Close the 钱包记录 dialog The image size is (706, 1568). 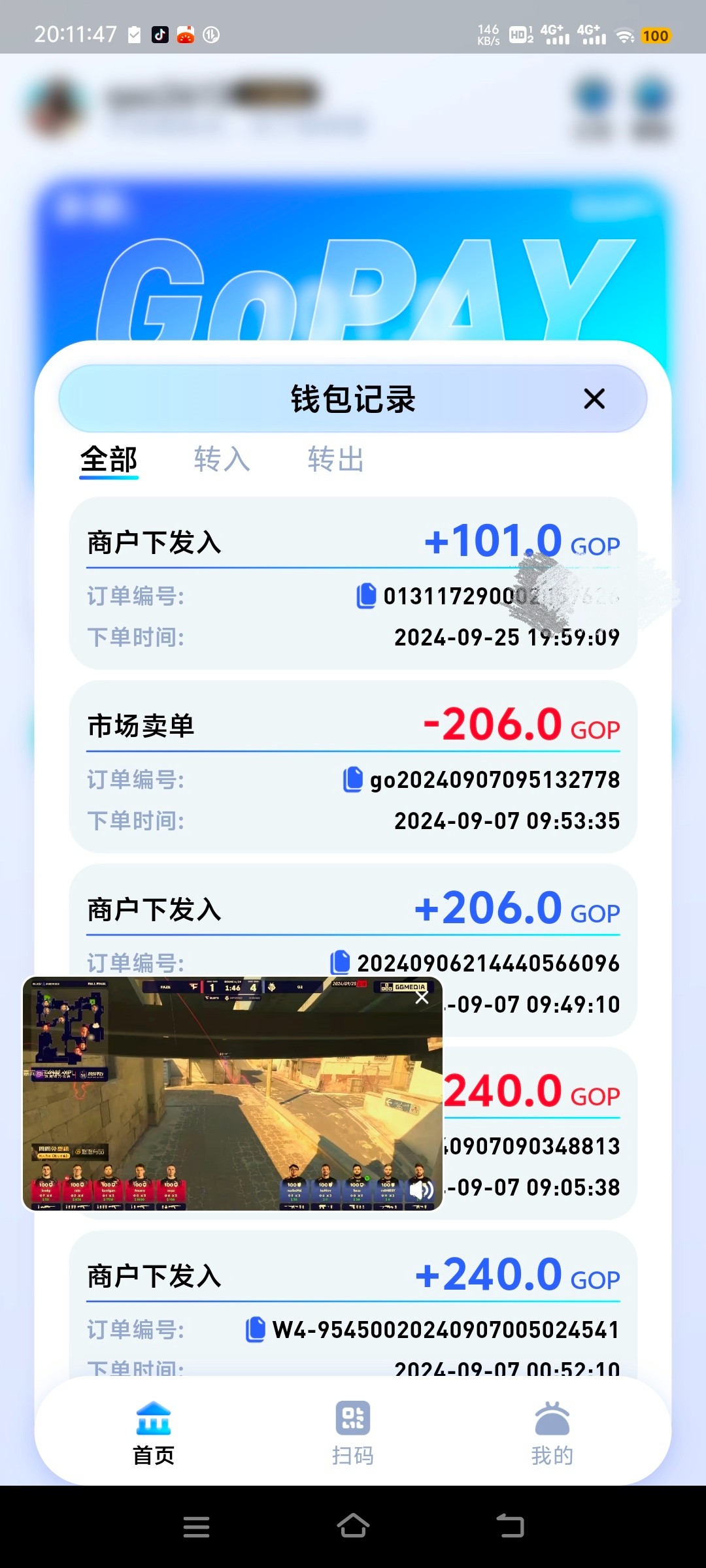[594, 399]
